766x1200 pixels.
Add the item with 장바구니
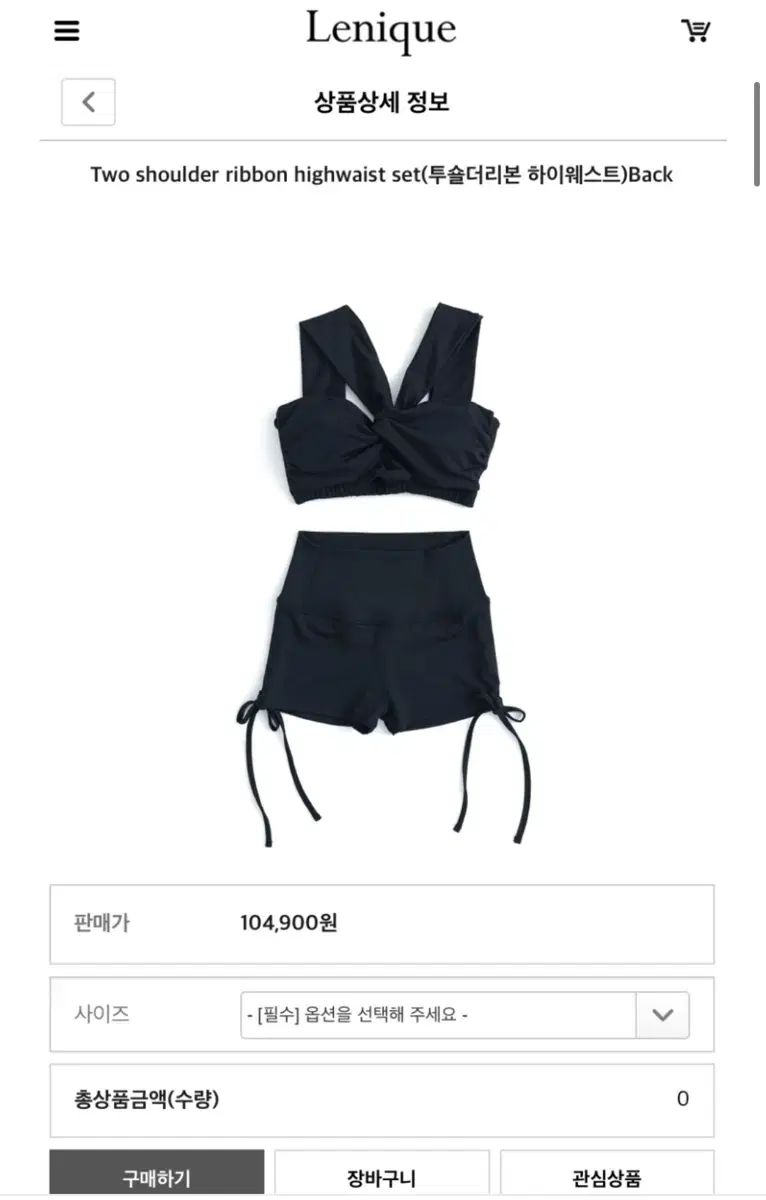(x=382, y=1176)
